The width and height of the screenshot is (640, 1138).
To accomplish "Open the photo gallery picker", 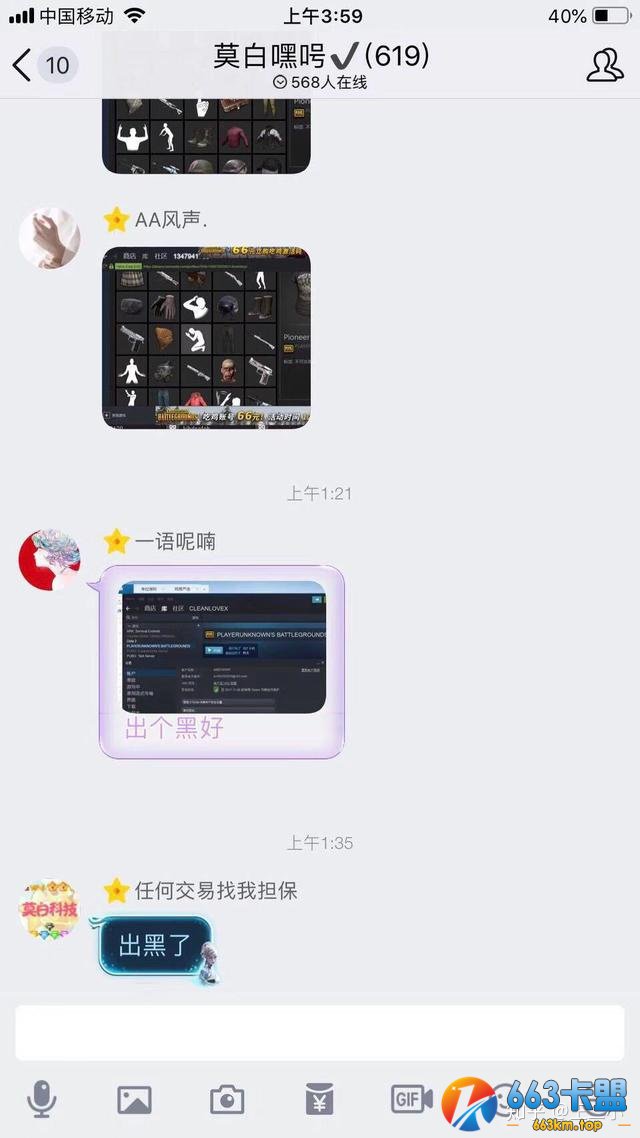I will tap(134, 1100).
